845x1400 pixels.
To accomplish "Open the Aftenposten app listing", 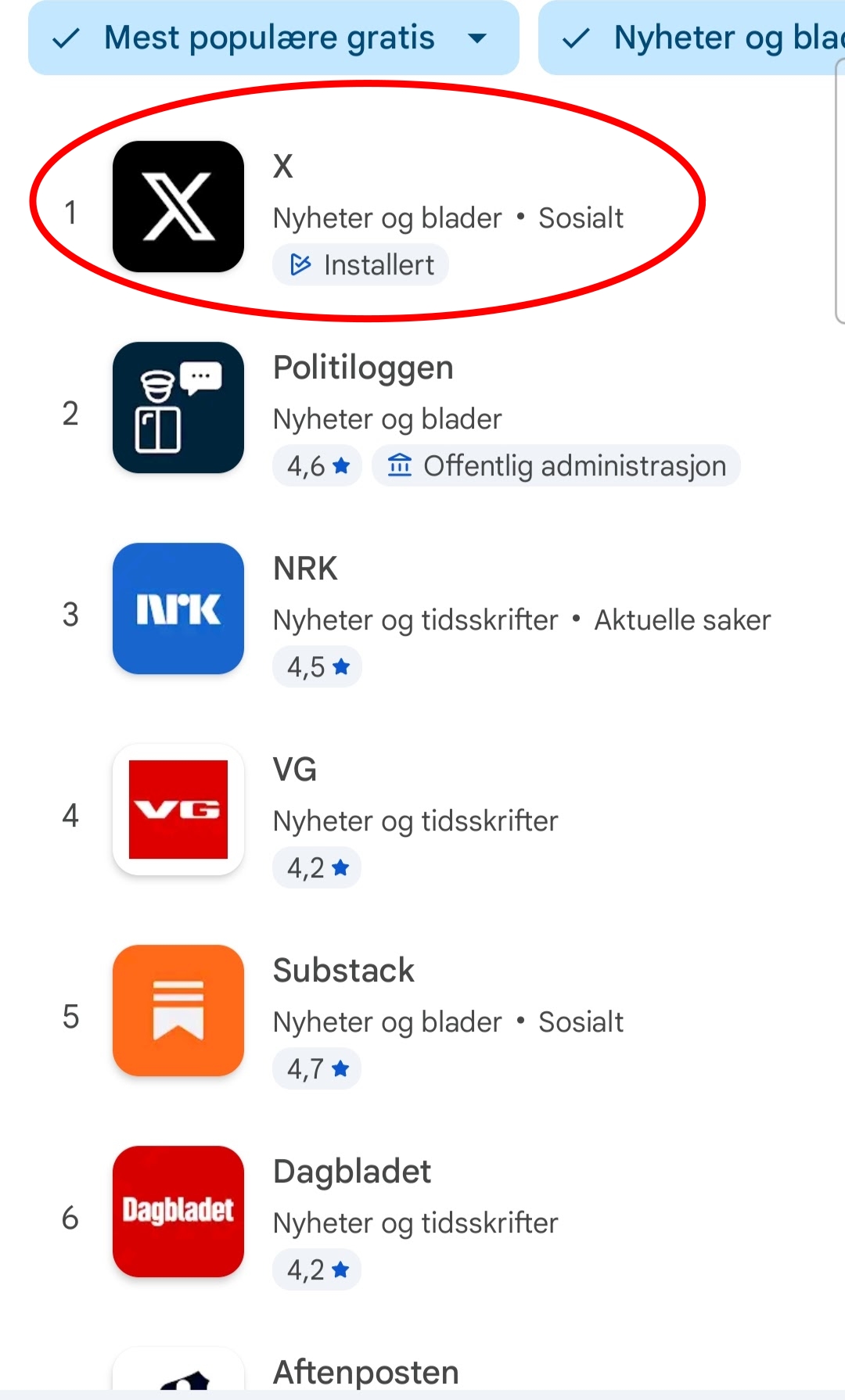I will click(x=365, y=1373).
